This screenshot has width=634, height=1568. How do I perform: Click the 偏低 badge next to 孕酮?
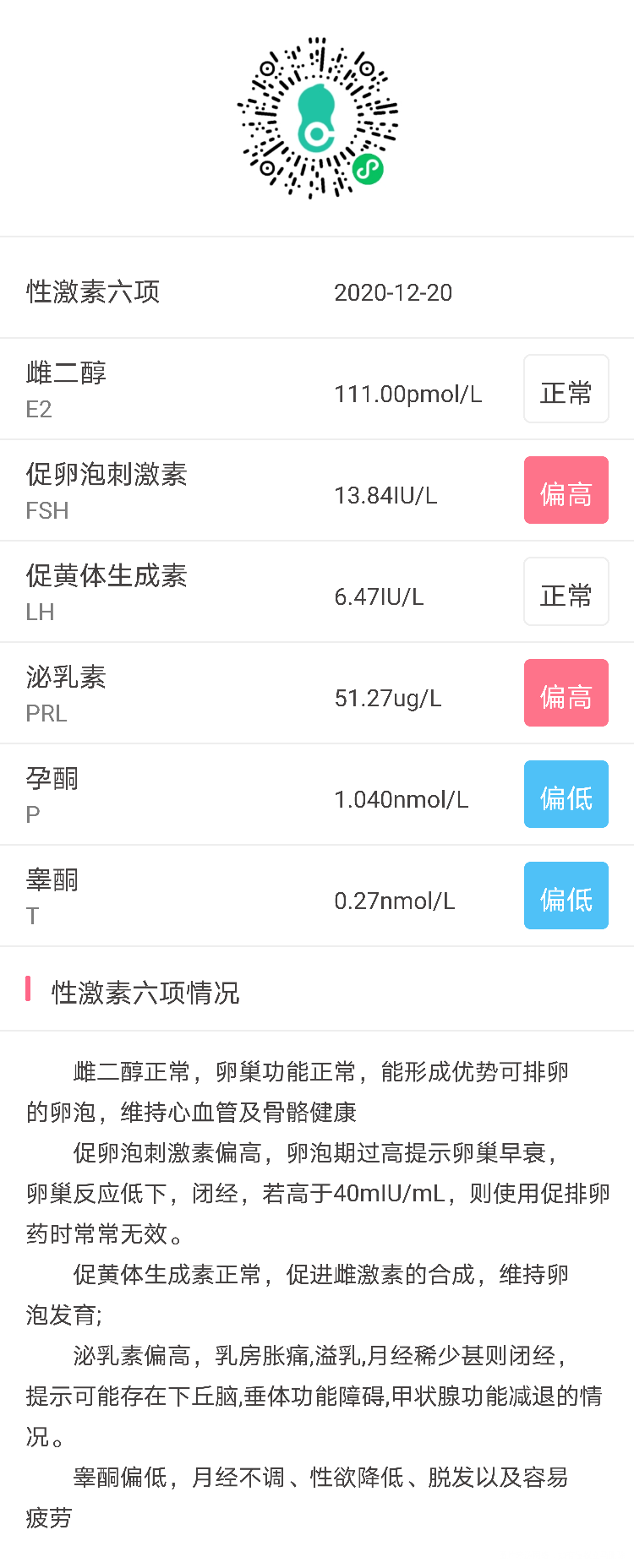pyautogui.click(x=566, y=793)
